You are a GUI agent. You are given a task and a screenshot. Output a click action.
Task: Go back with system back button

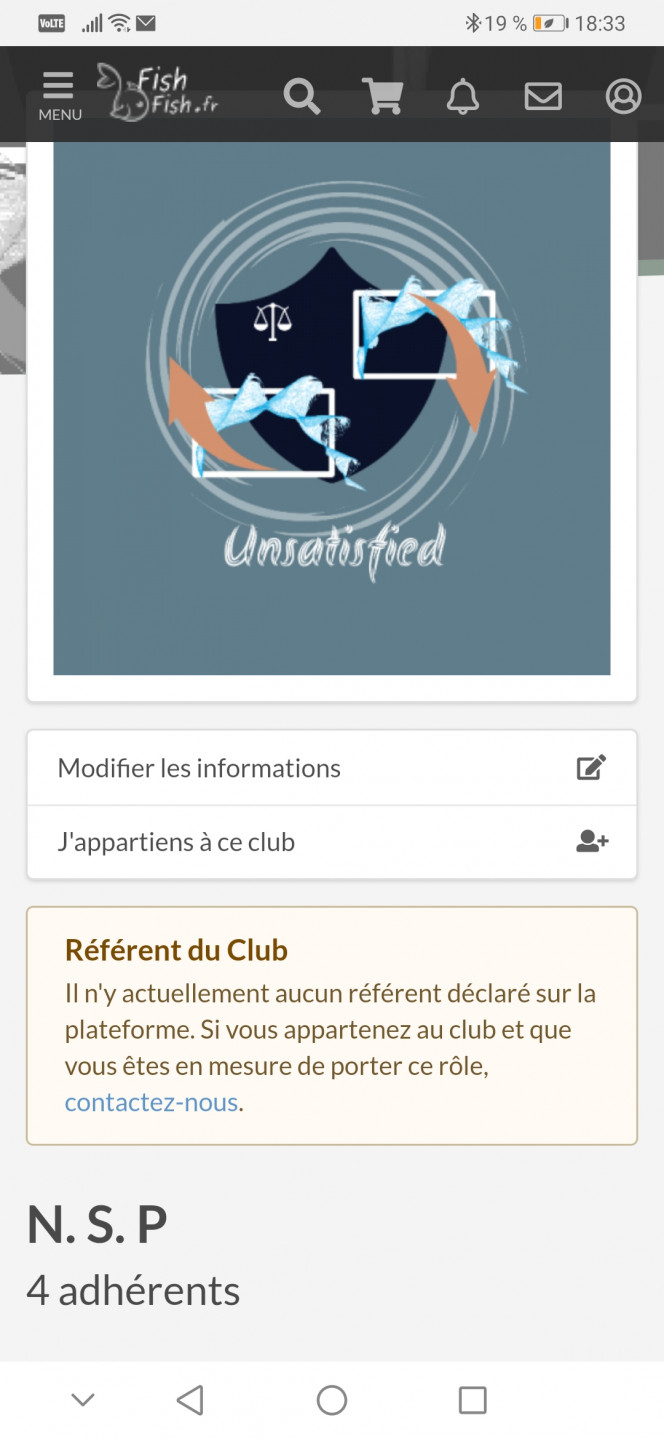click(x=190, y=1400)
